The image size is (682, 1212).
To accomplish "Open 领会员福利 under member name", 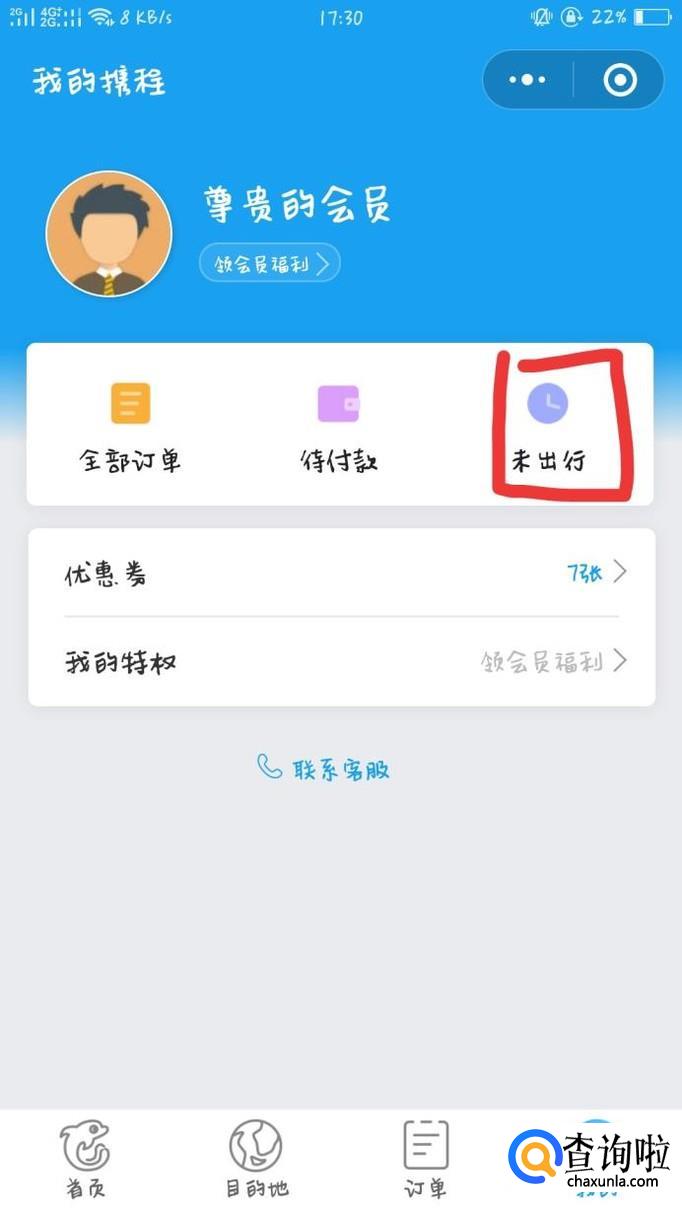I will 270,264.
